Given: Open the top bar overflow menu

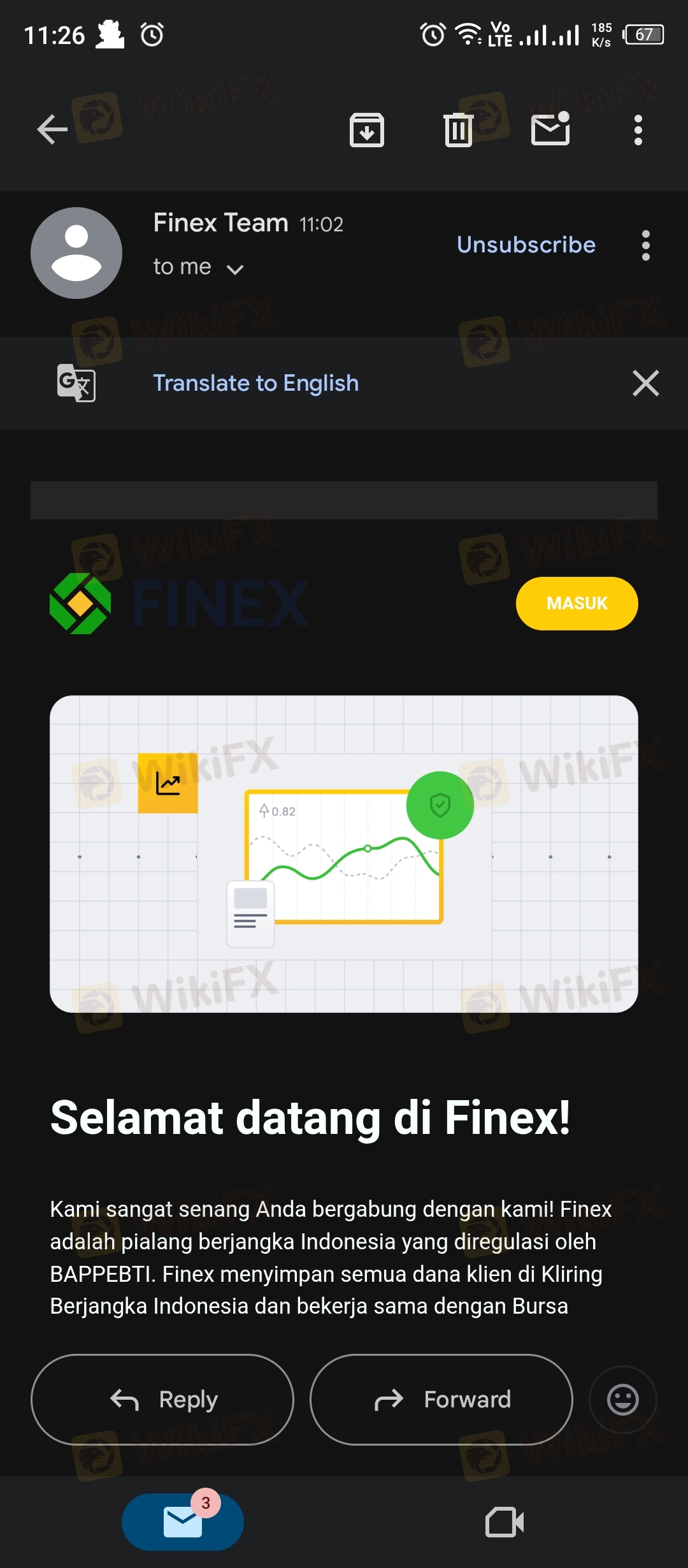Looking at the screenshot, I should [x=638, y=130].
